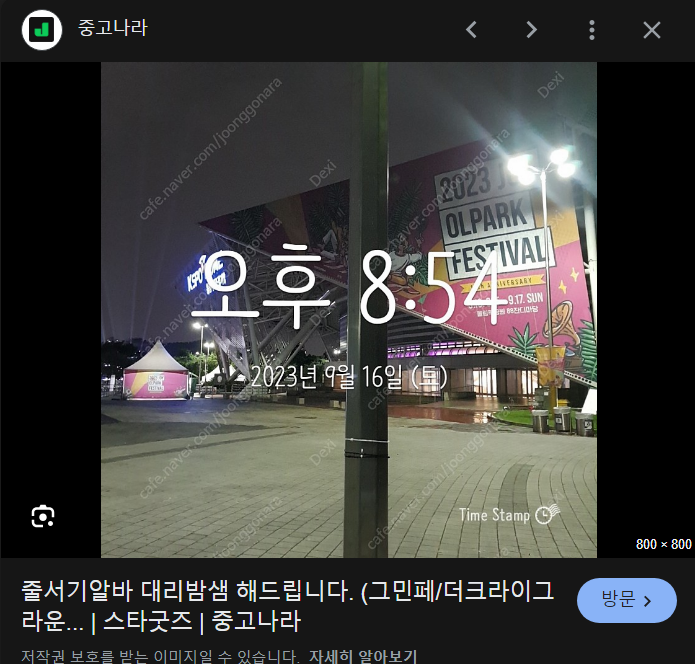
Task: View the festival photo full size
Action: click(349, 310)
